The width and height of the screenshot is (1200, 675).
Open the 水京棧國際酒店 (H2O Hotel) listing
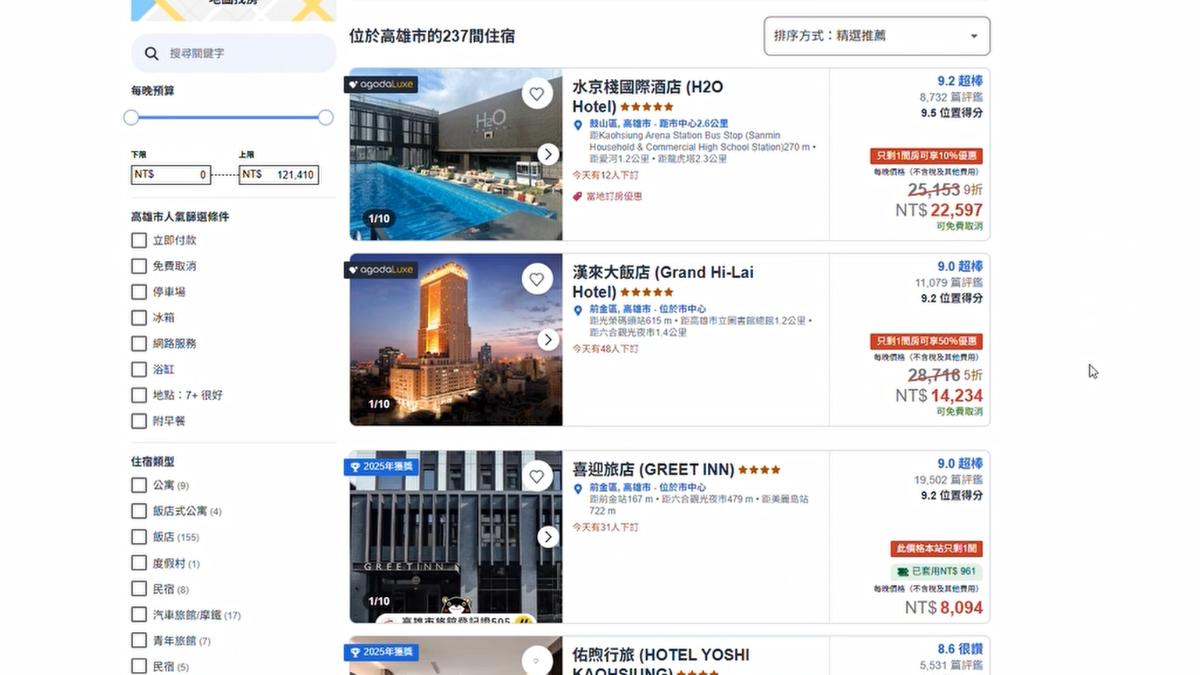[x=647, y=96]
